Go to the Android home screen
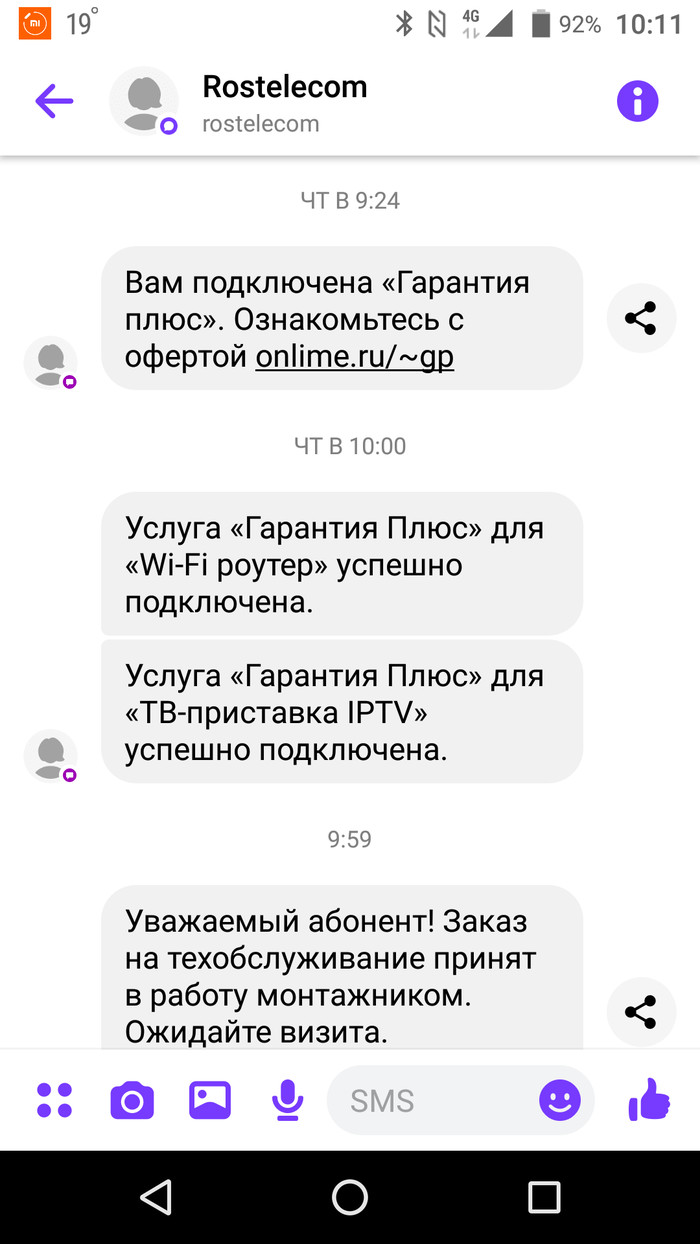Viewport: 700px width, 1244px height. pos(350,1197)
